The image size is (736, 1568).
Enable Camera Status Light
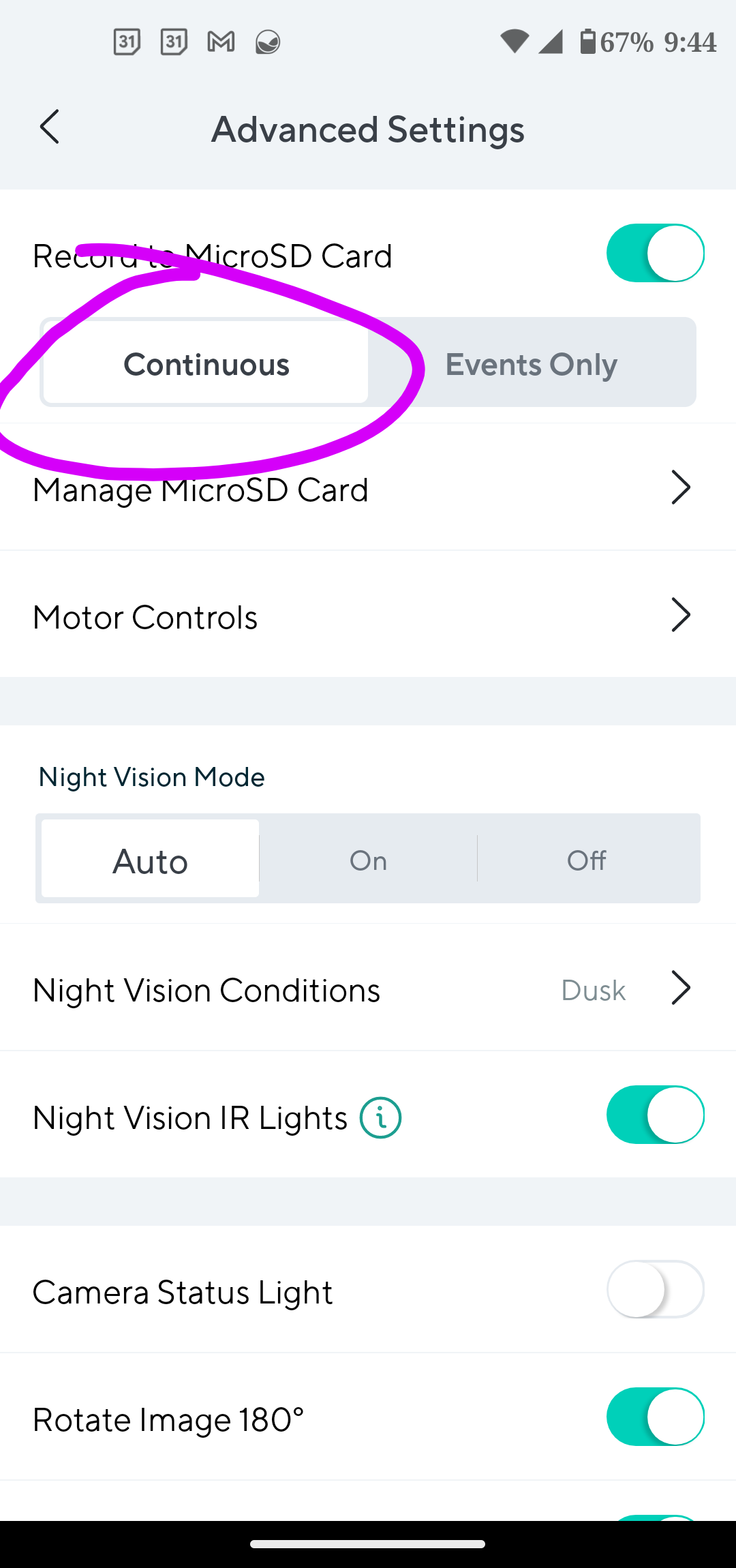coord(654,1290)
